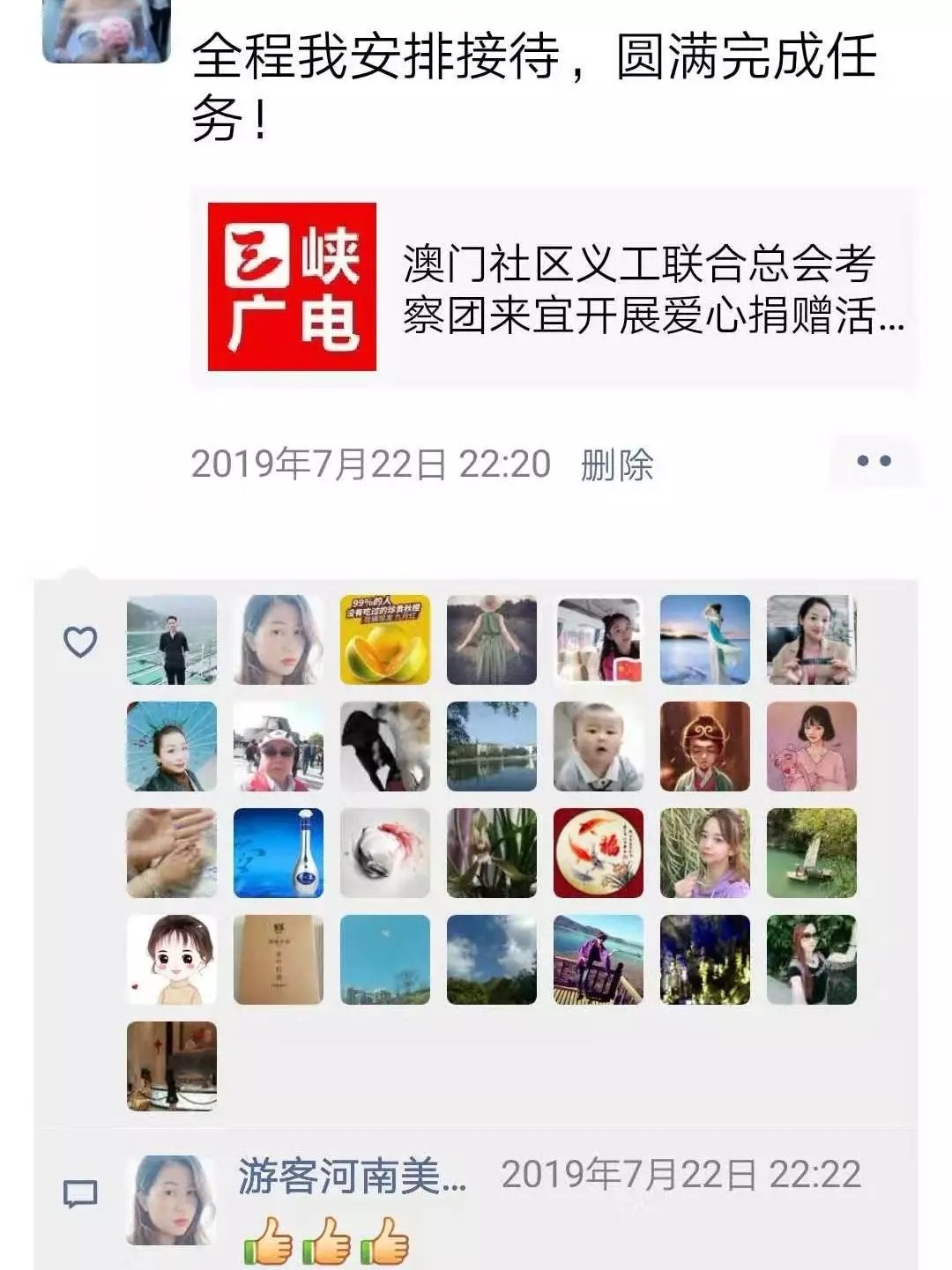Open the liker with blue liquor bottle avatar
This screenshot has width=952, height=1270.
(279, 853)
